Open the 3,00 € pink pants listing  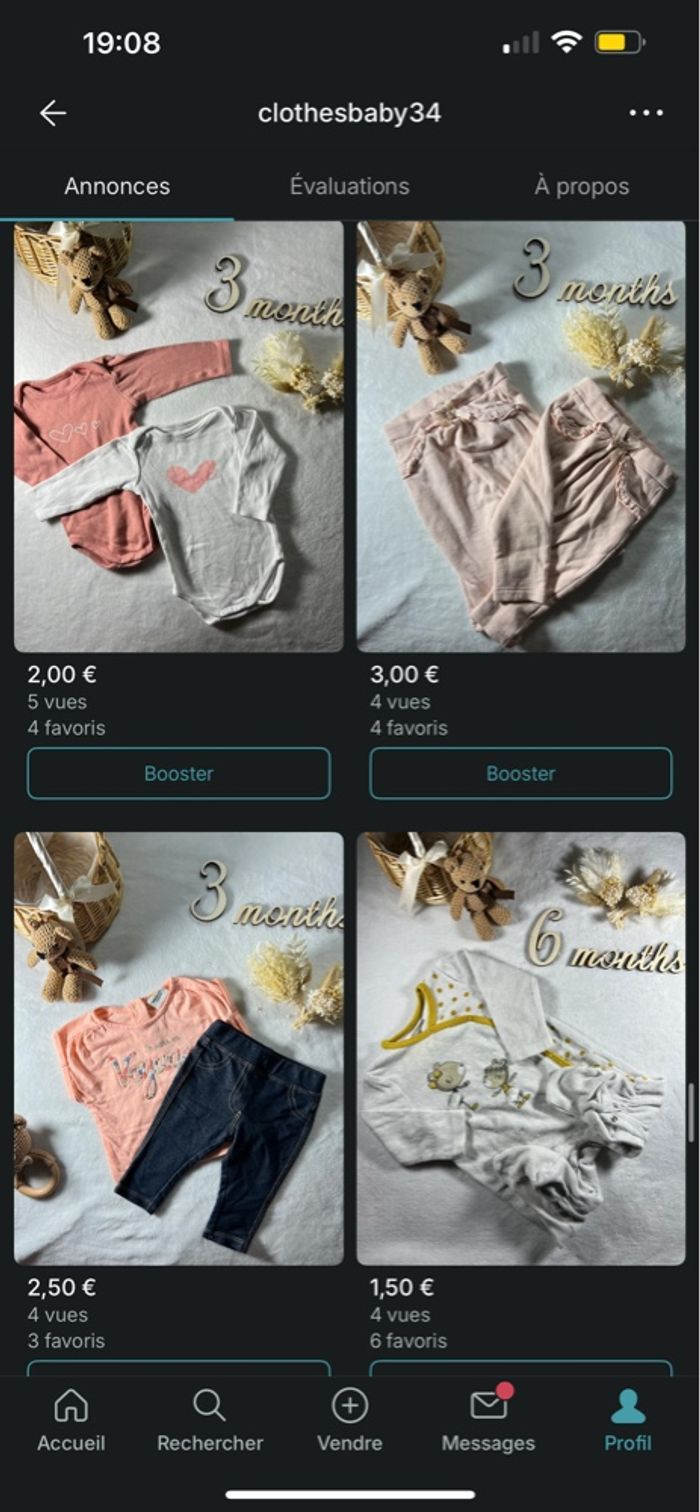pos(521,437)
